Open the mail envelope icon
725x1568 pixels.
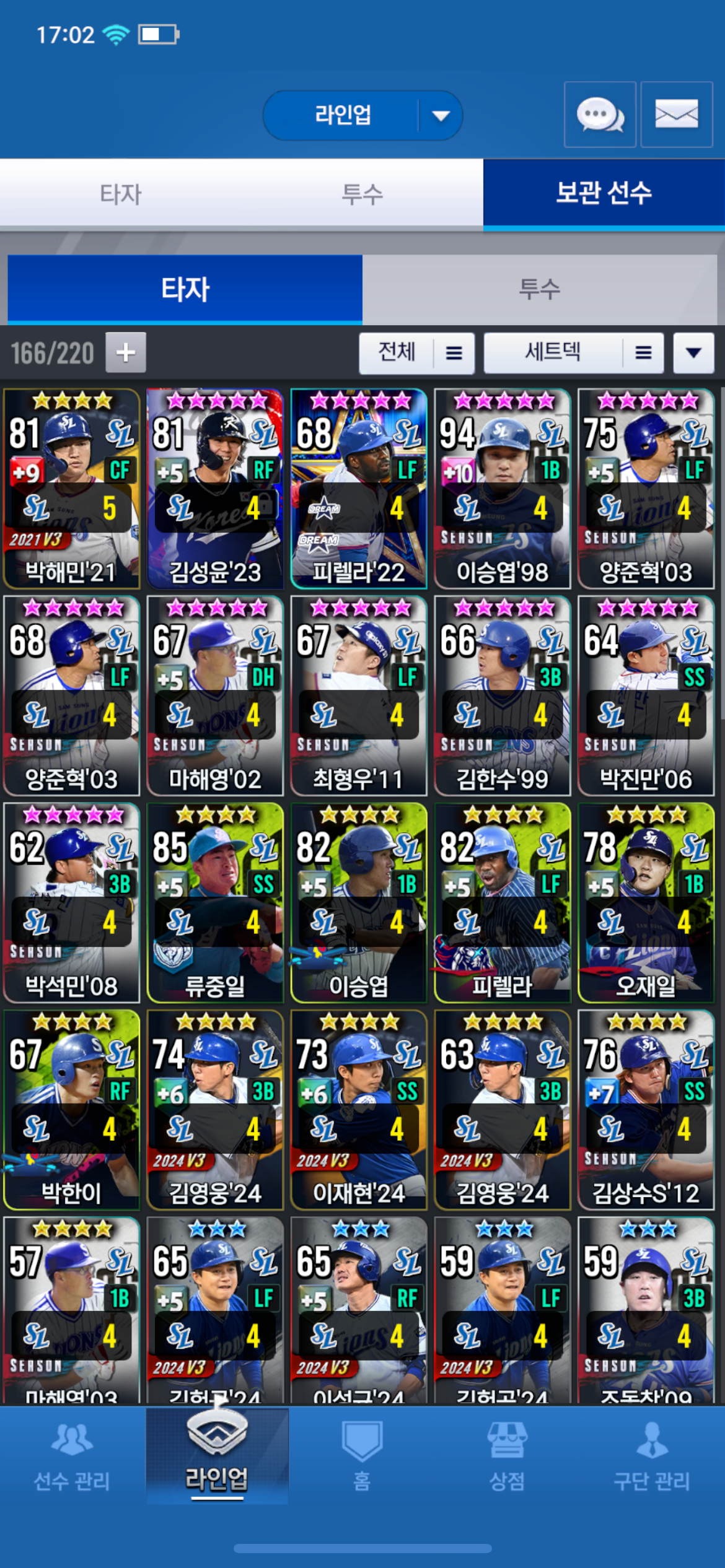(x=676, y=115)
